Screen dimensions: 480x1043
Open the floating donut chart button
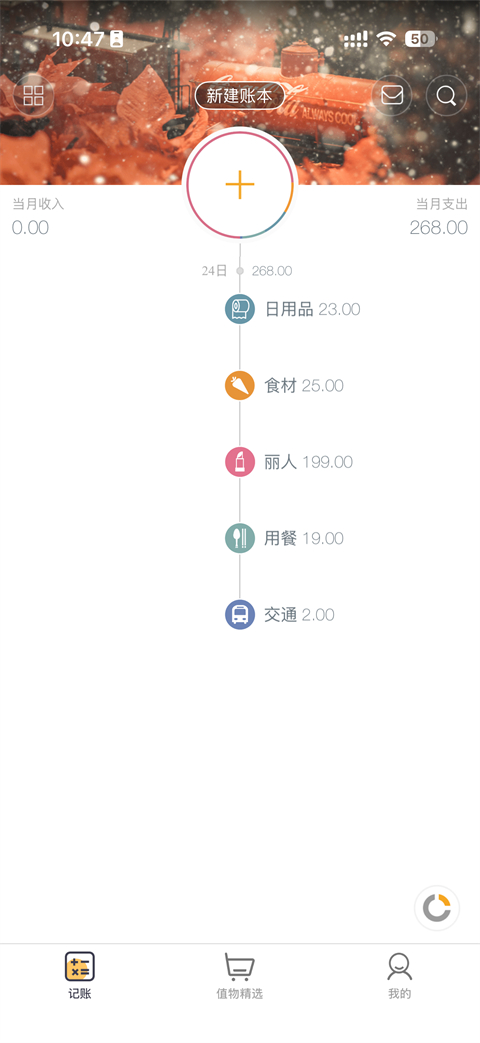tap(437, 908)
